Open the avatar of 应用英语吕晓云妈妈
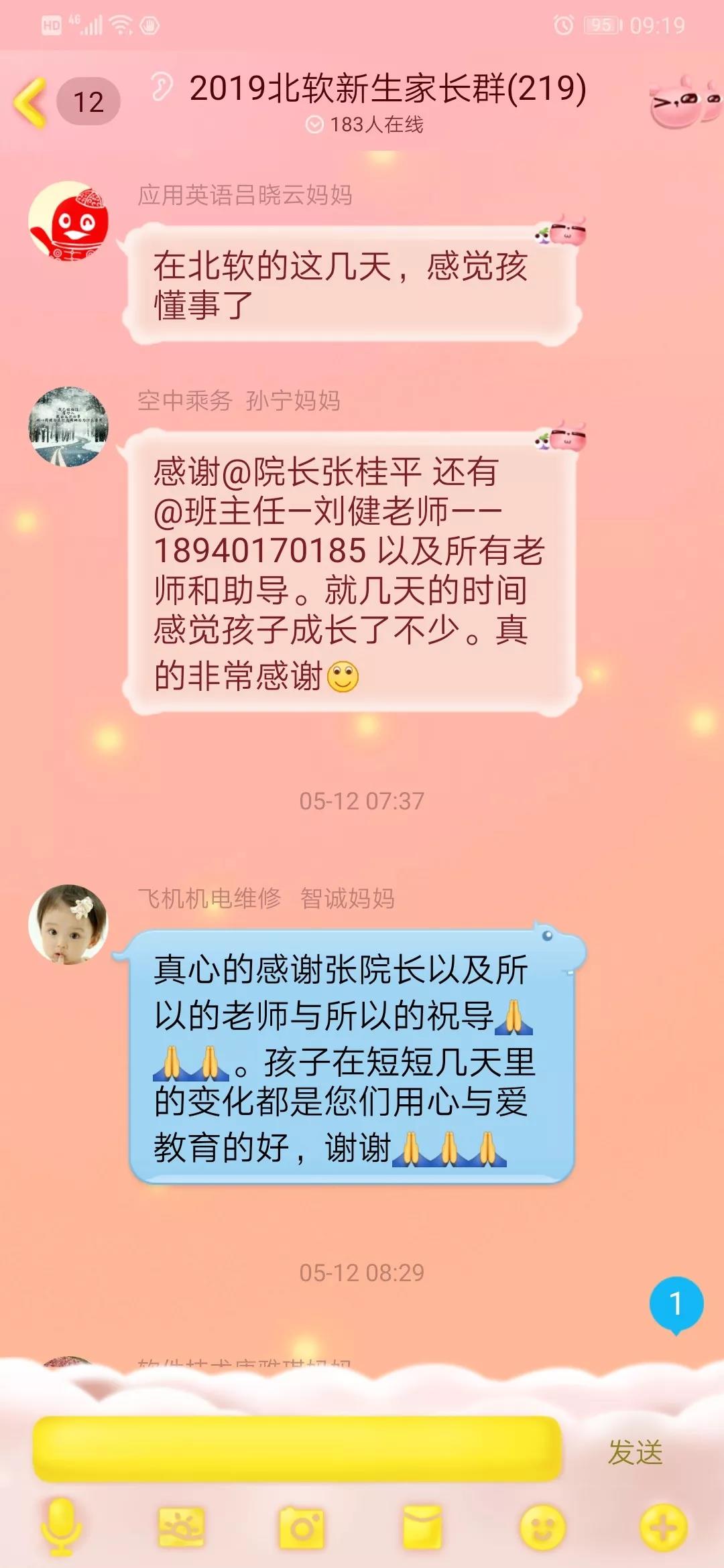 (68, 221)
